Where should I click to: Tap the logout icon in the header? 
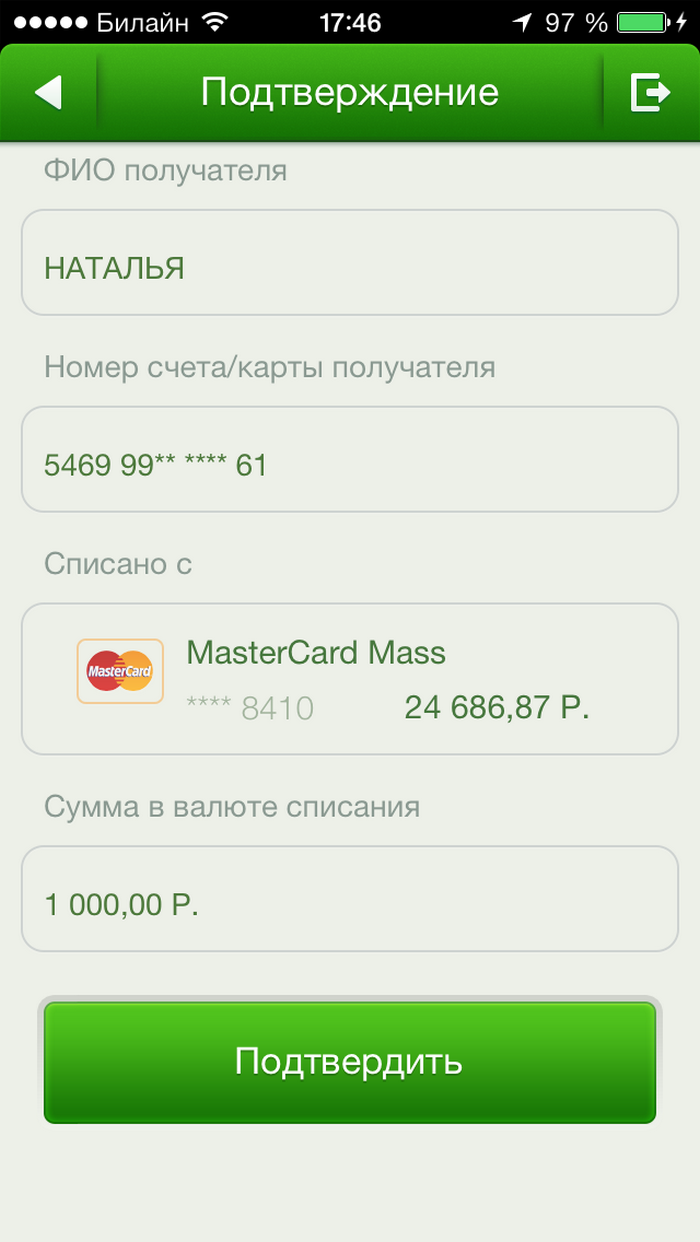coord(651,93)
